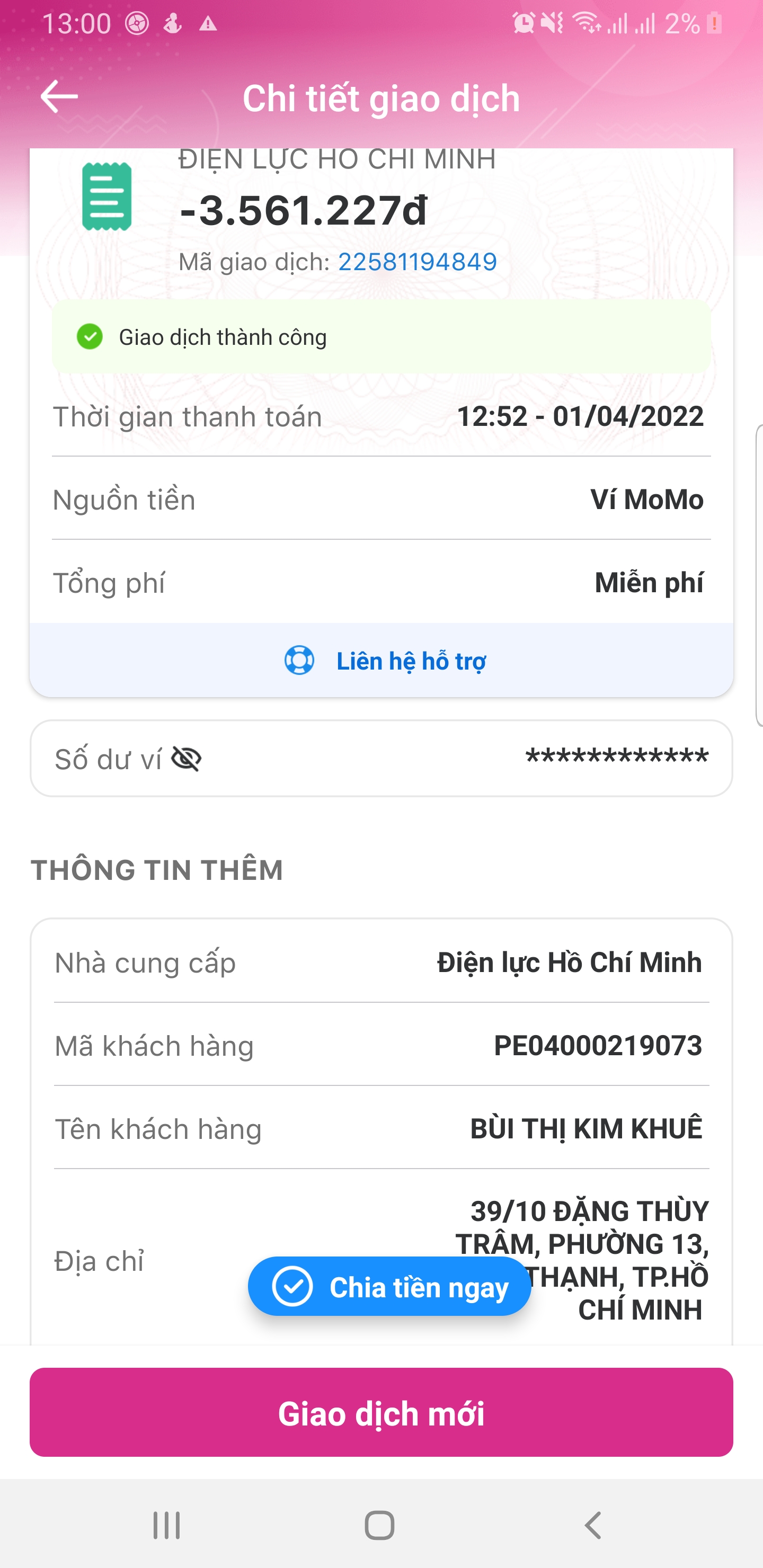This screenshot has height=1568, width=763.
Task: Reveal the hidden Số dư ví balance
Action: pos(187,759)
